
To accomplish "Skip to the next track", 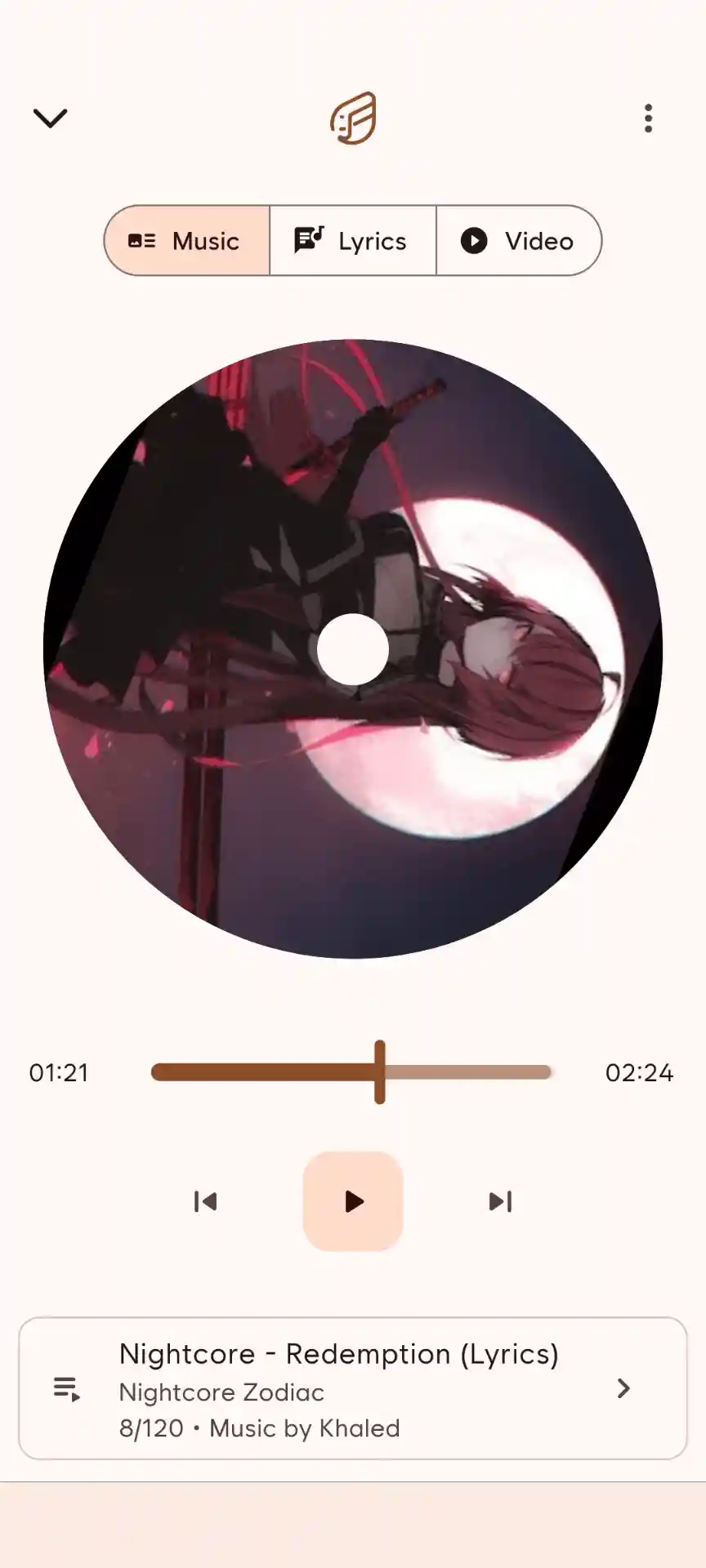I will [x=500, y=1201].
